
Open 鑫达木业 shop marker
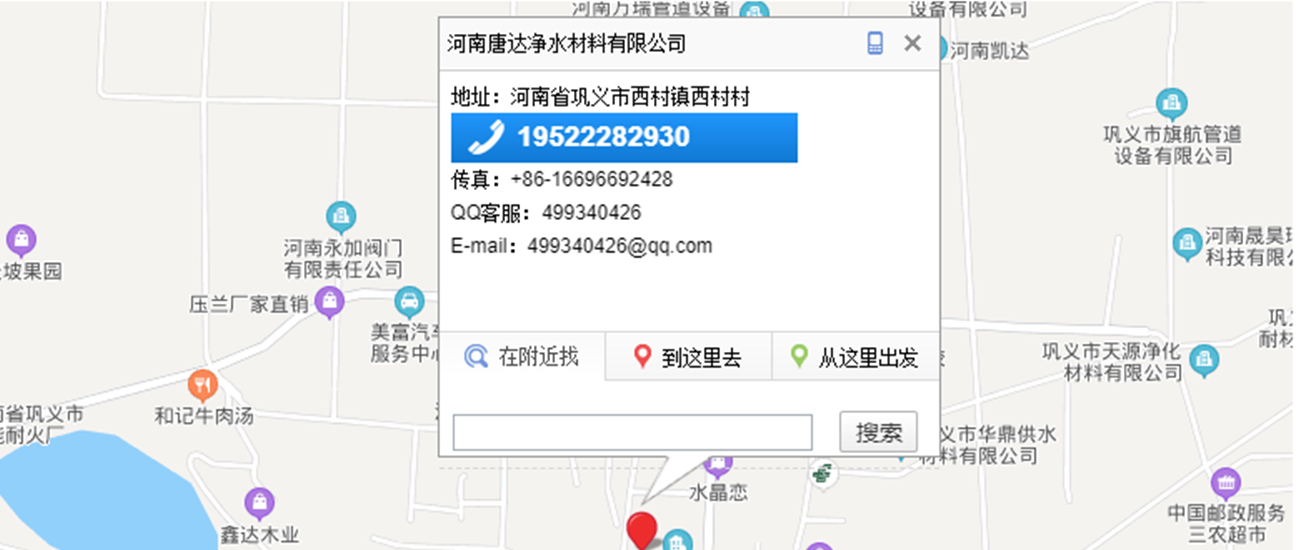point(259,503)
